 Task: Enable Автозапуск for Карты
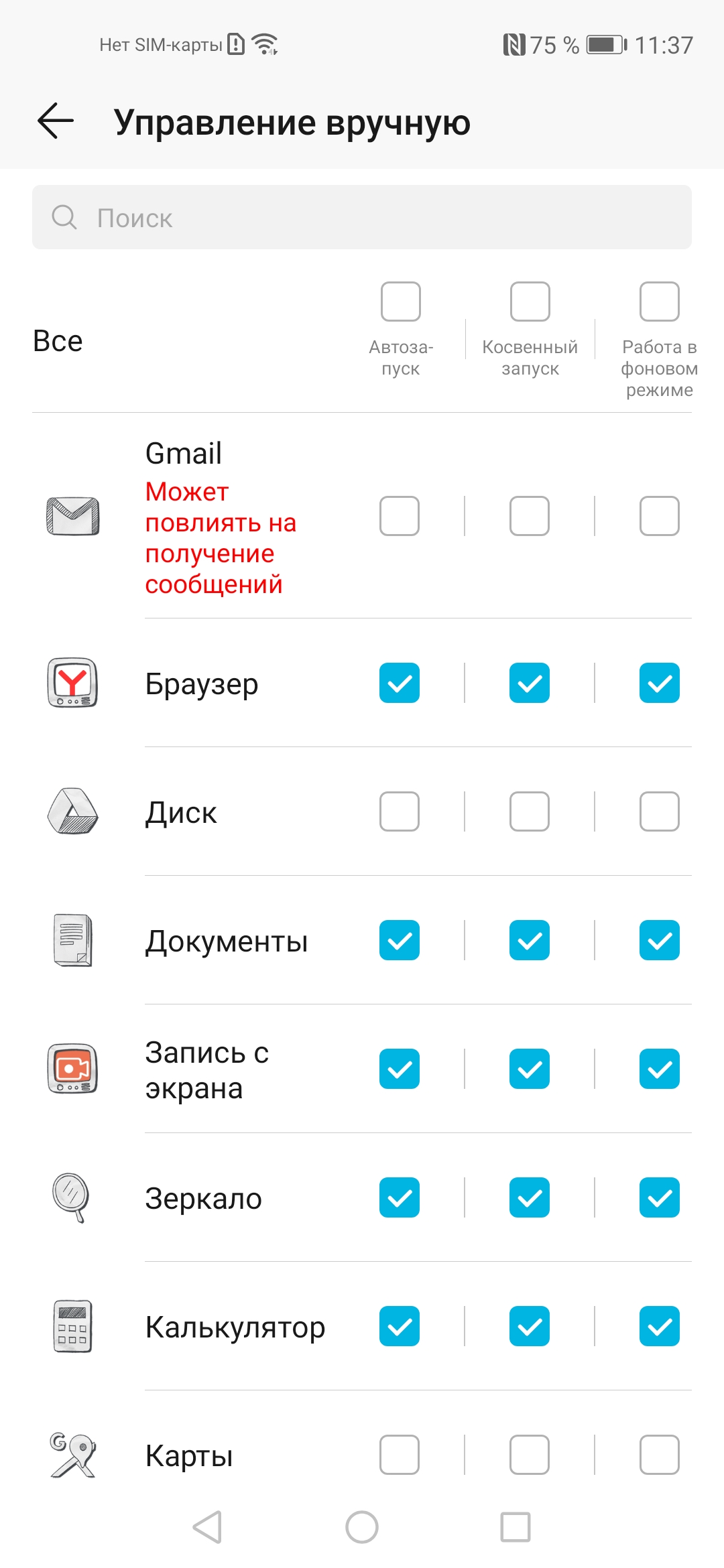[x=400, y=1455]
